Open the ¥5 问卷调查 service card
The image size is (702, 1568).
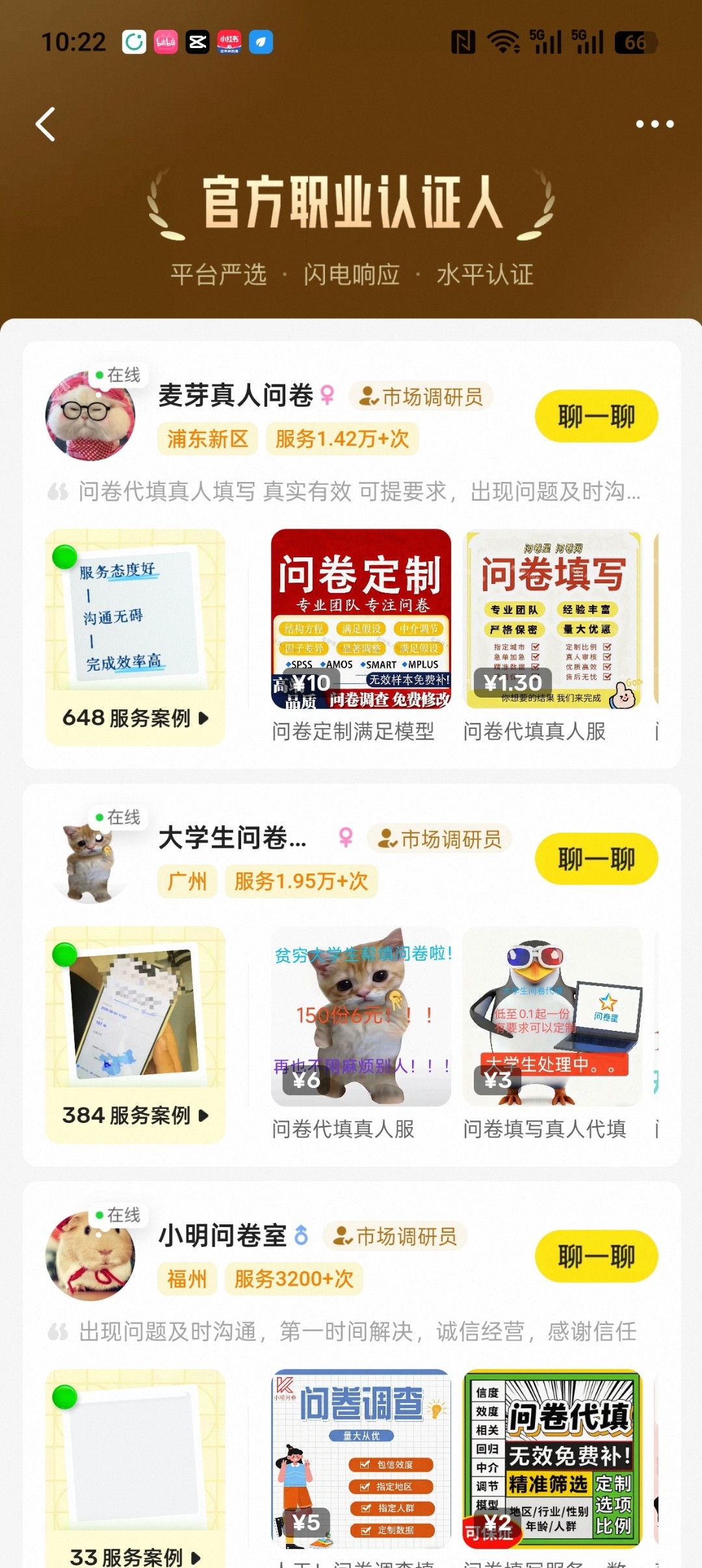tap(361, 1469)
